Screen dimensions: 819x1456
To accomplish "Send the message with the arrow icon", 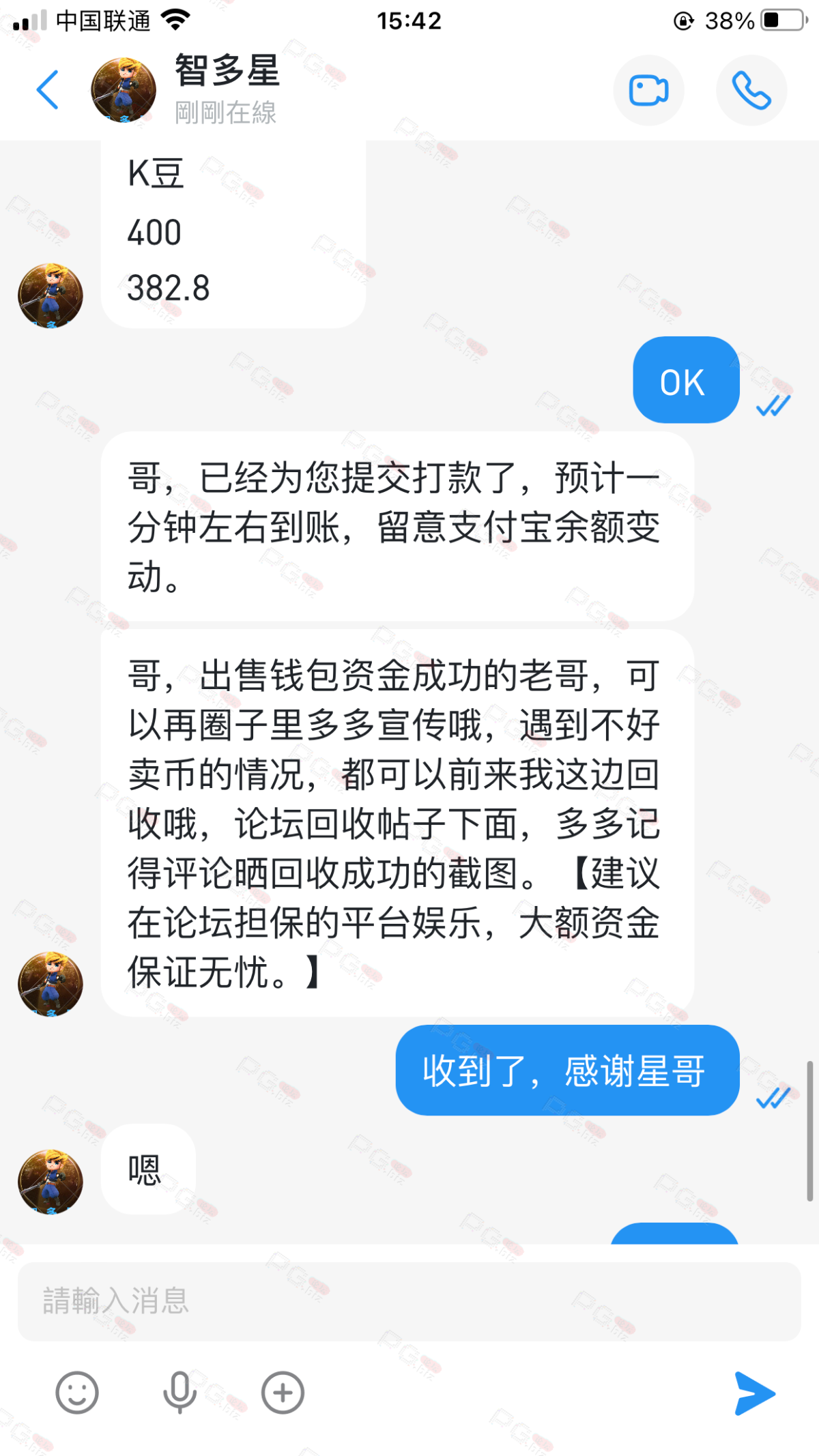I will (755, 1393).
